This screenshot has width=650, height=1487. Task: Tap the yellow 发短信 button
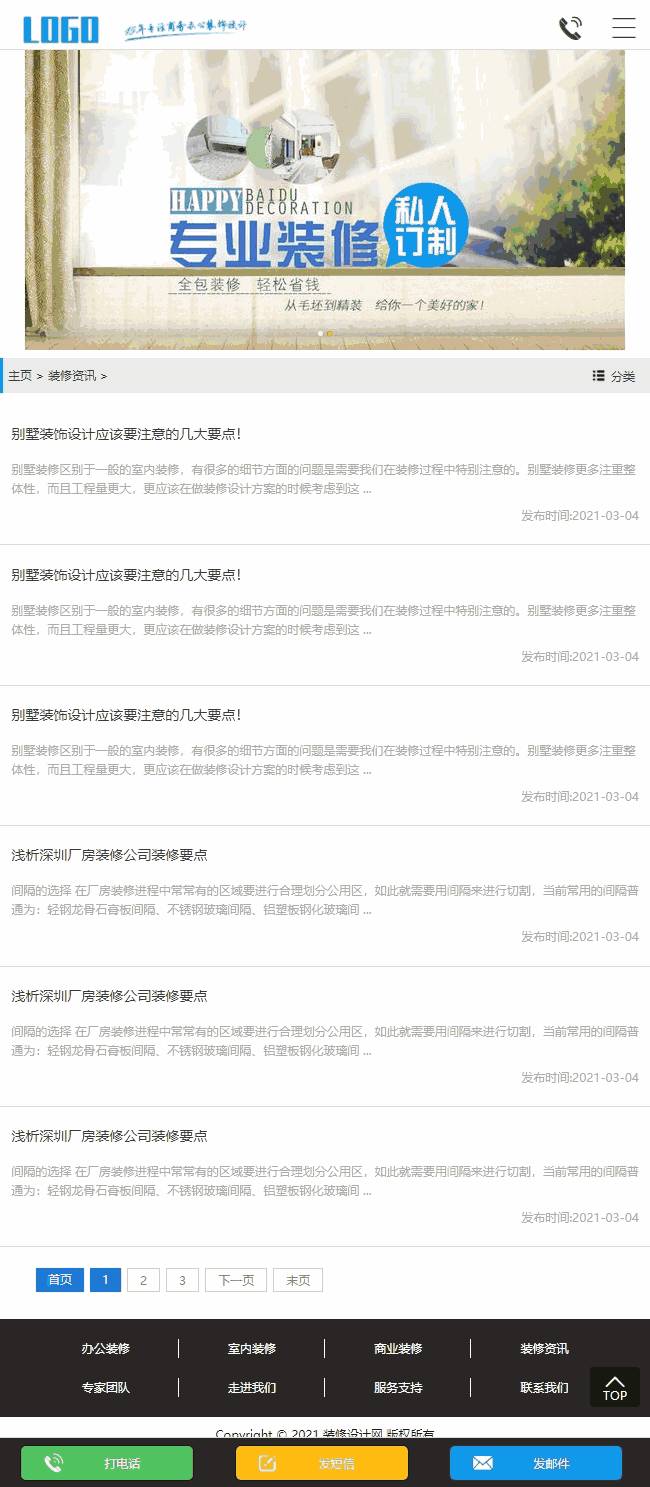point(322,1463)
